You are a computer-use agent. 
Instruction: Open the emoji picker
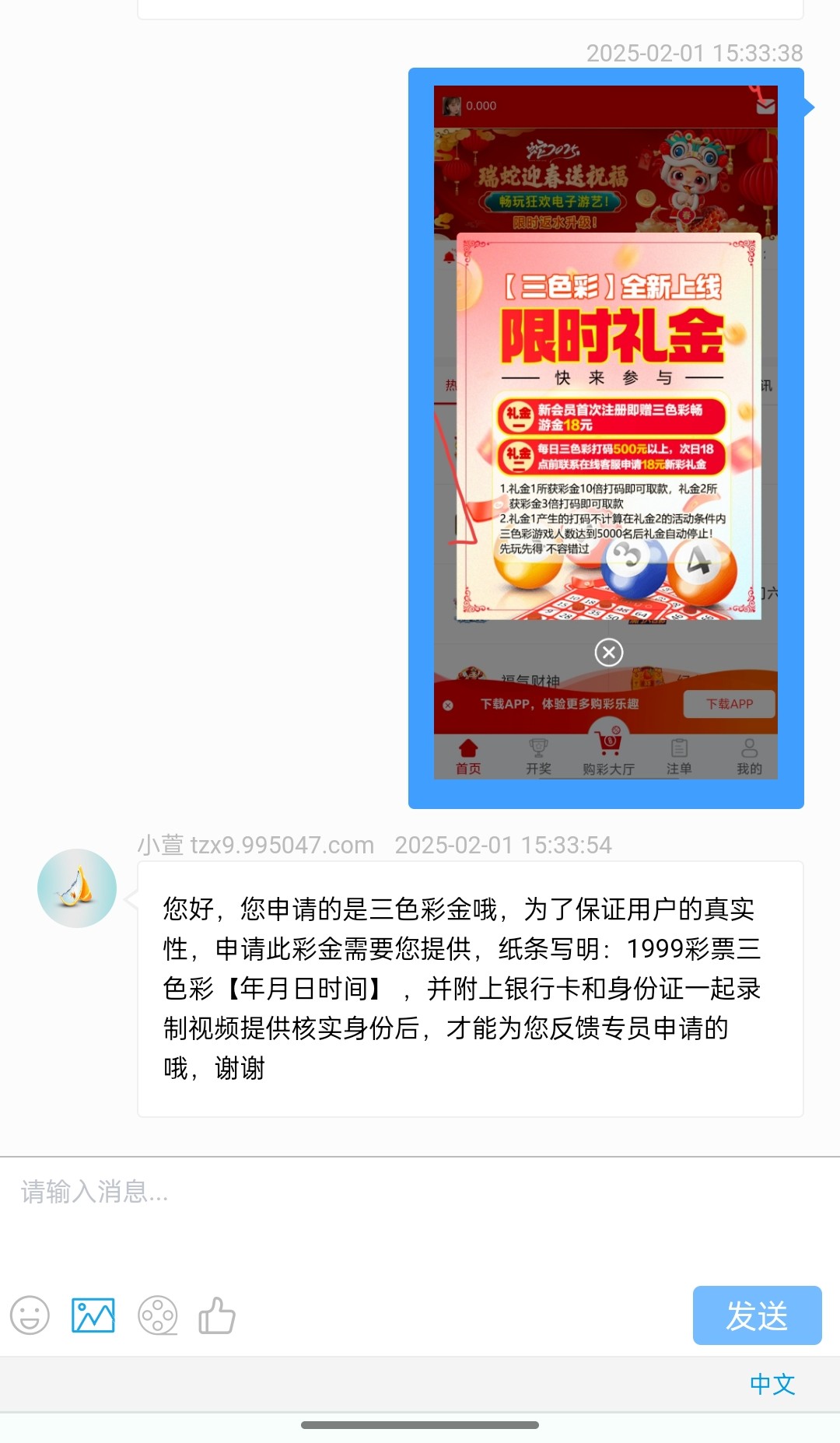[30, 1315]
